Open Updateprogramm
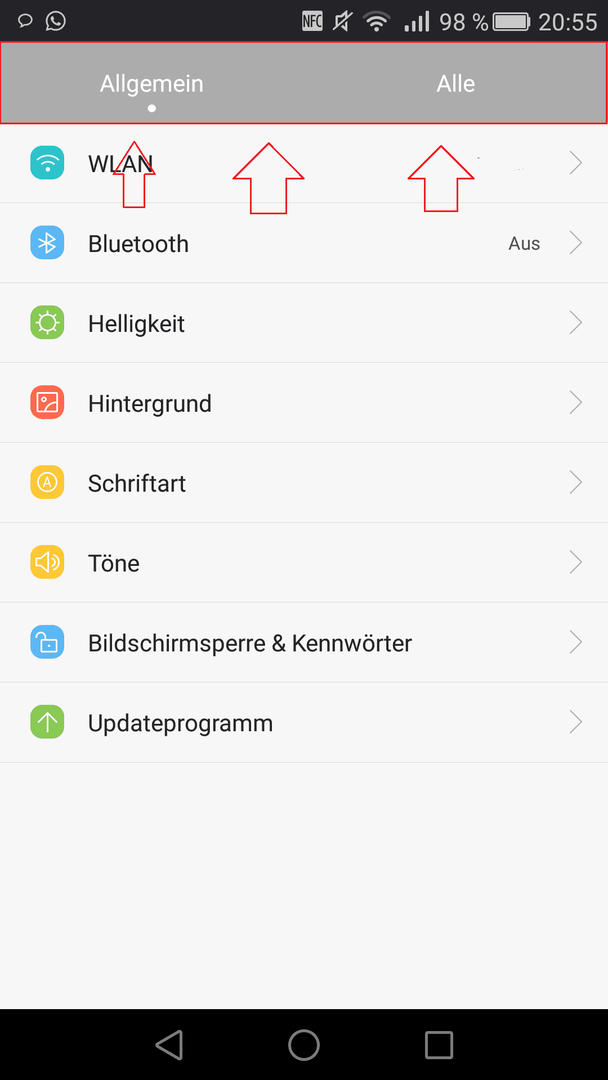The width and height of the screenshot is (608, 1080). pyautogui.click(x=304, y=723)
